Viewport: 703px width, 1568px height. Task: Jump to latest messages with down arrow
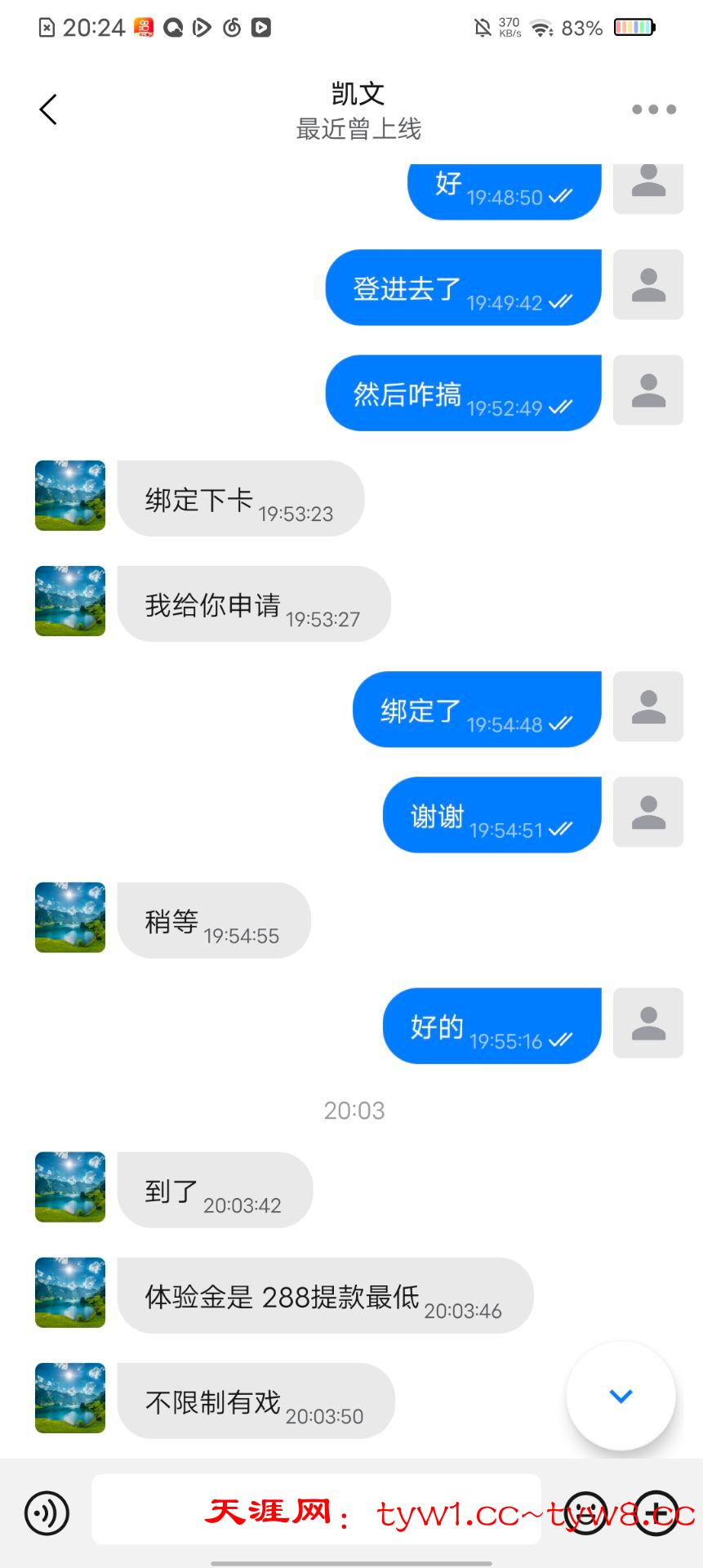point(621,1396)
